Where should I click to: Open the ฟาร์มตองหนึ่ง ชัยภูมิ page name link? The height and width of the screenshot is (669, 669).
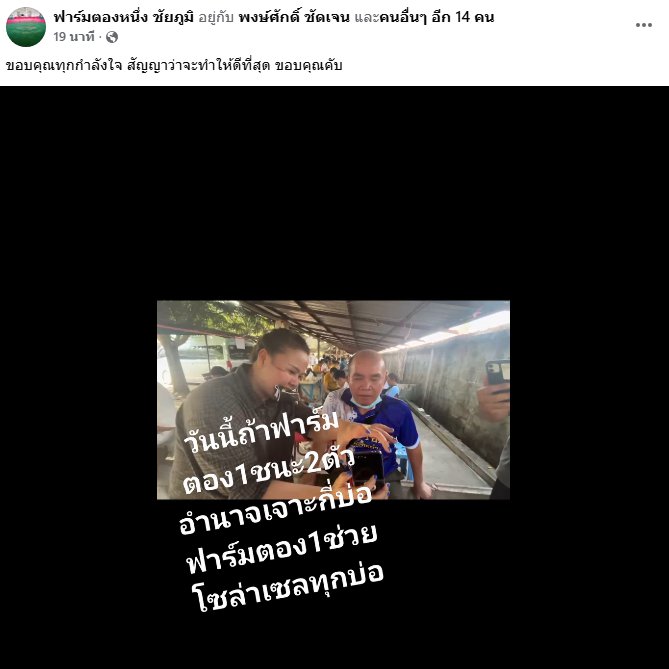point(123,18)
